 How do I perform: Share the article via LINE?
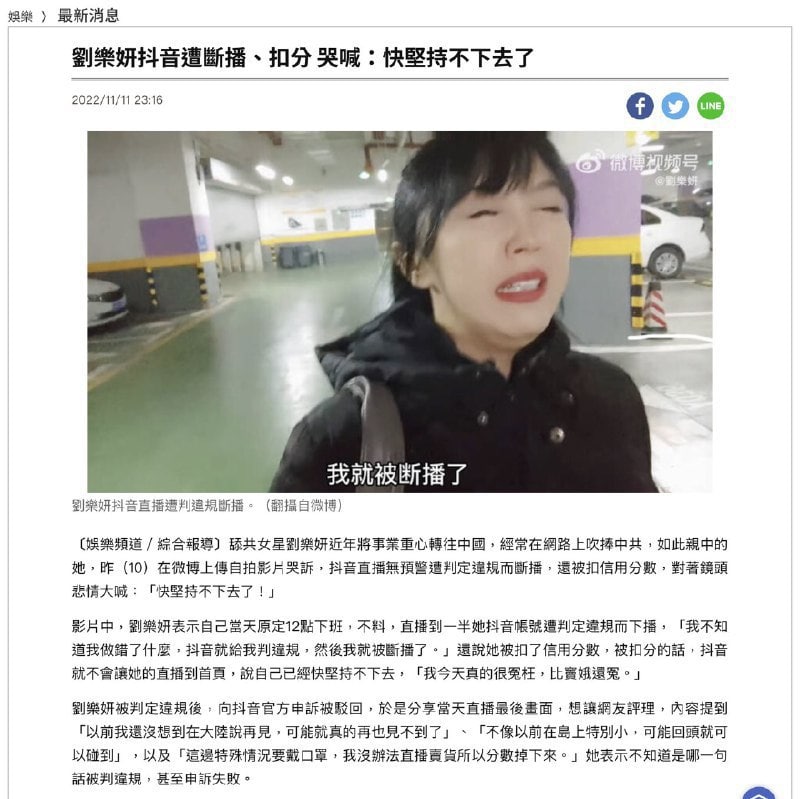coord(710,106)
